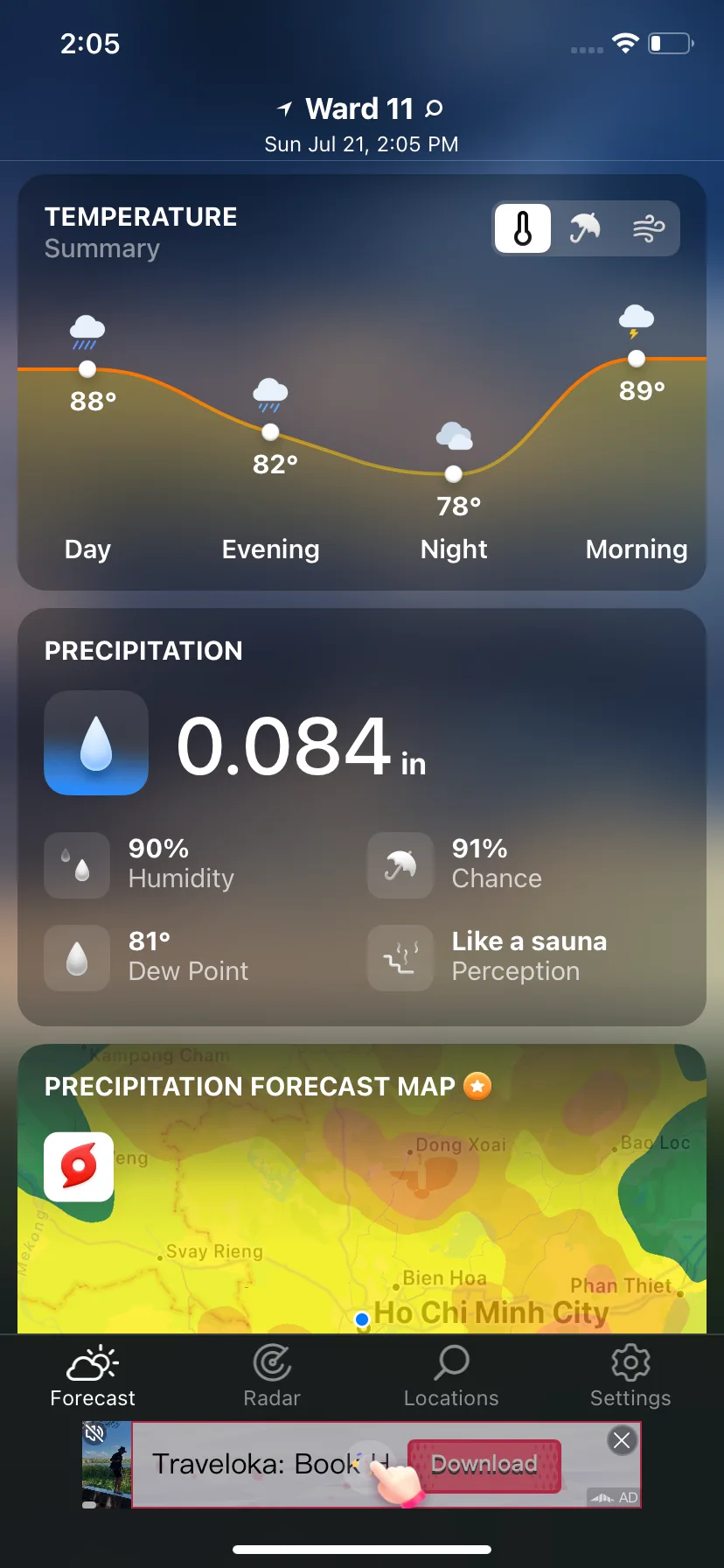Search for a location next to Ward 11
The image size is (724, 1568).
click(434, 108)
